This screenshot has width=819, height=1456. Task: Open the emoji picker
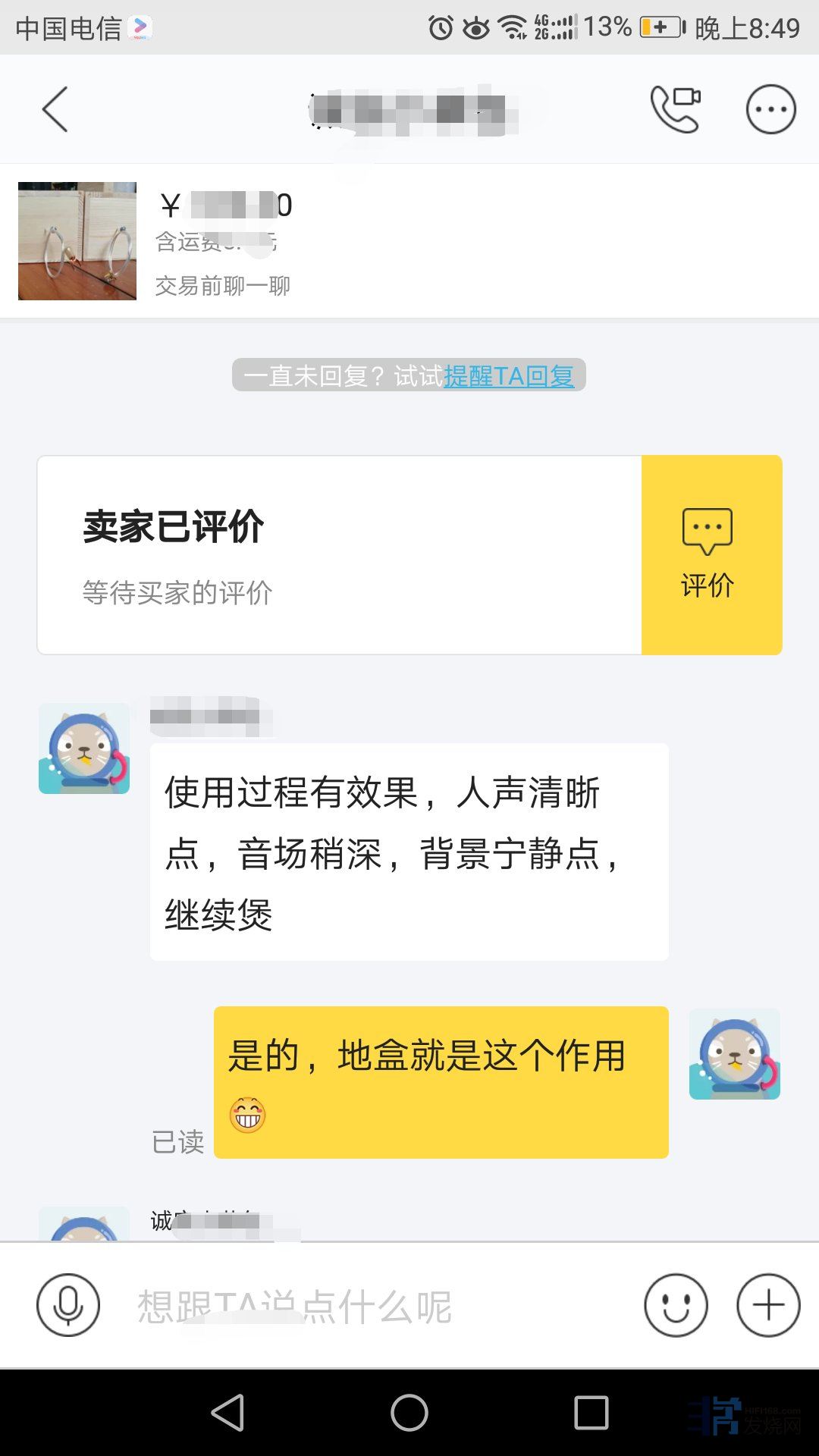[676, 1305]
